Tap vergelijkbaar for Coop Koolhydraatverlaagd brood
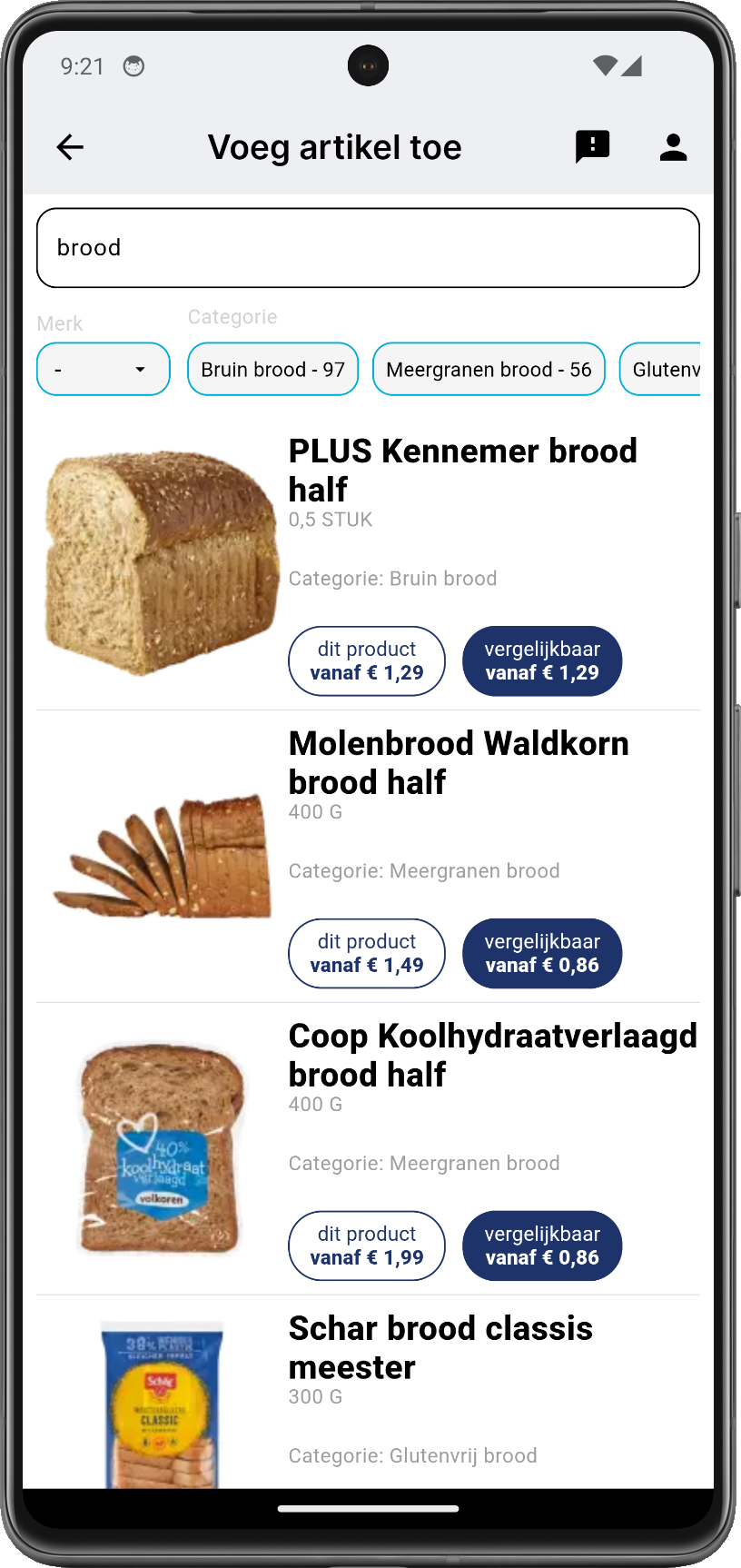The width and height of the screenshot is (741, 1568). 542,1246
